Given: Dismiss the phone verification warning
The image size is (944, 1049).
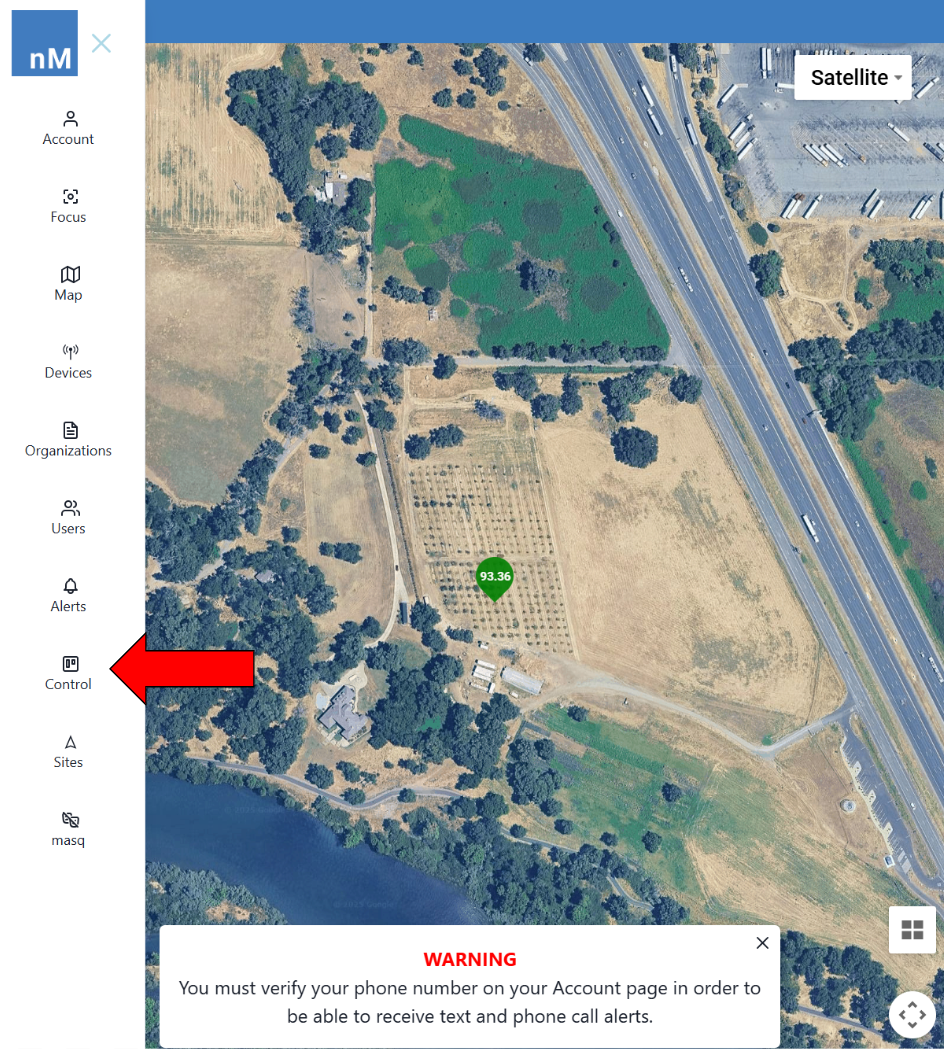Looking at the screenshot, I should pyautogui.click(x=762, y=943).
